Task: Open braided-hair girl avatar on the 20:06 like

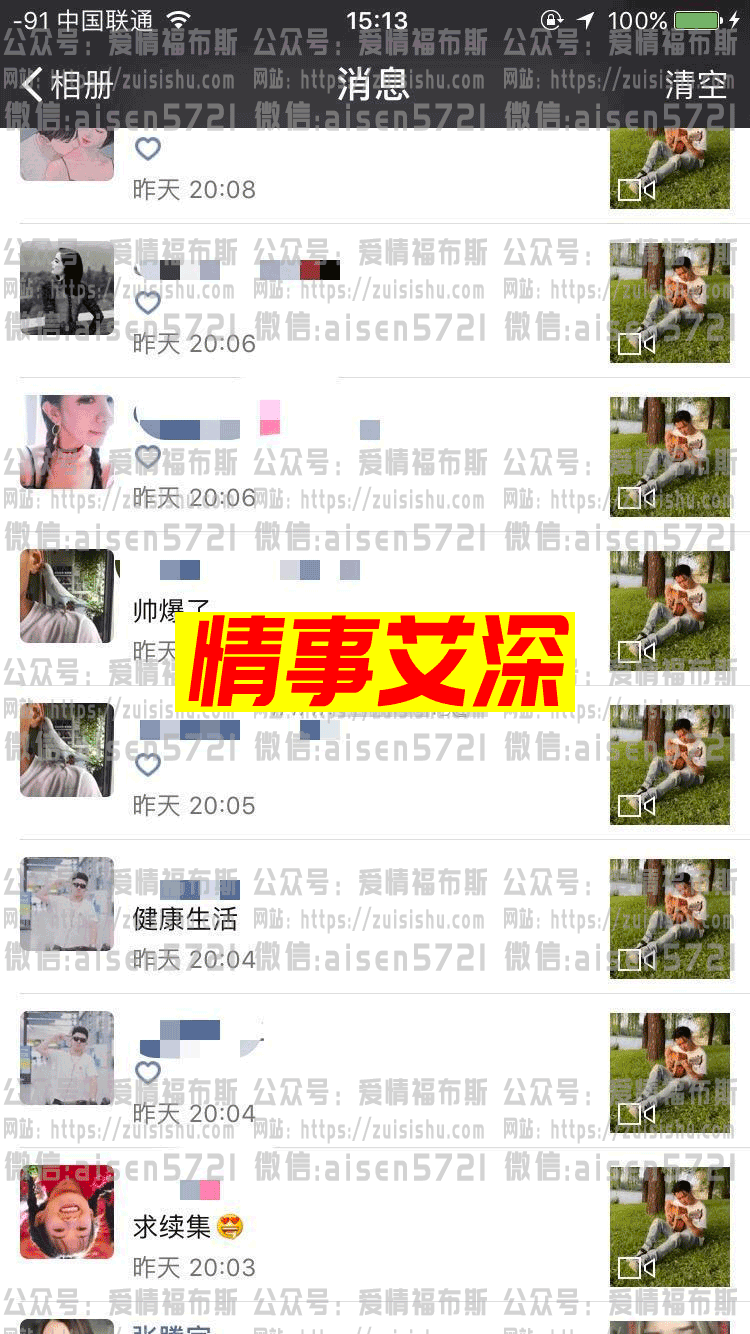Action: click(x=67, y=442)
